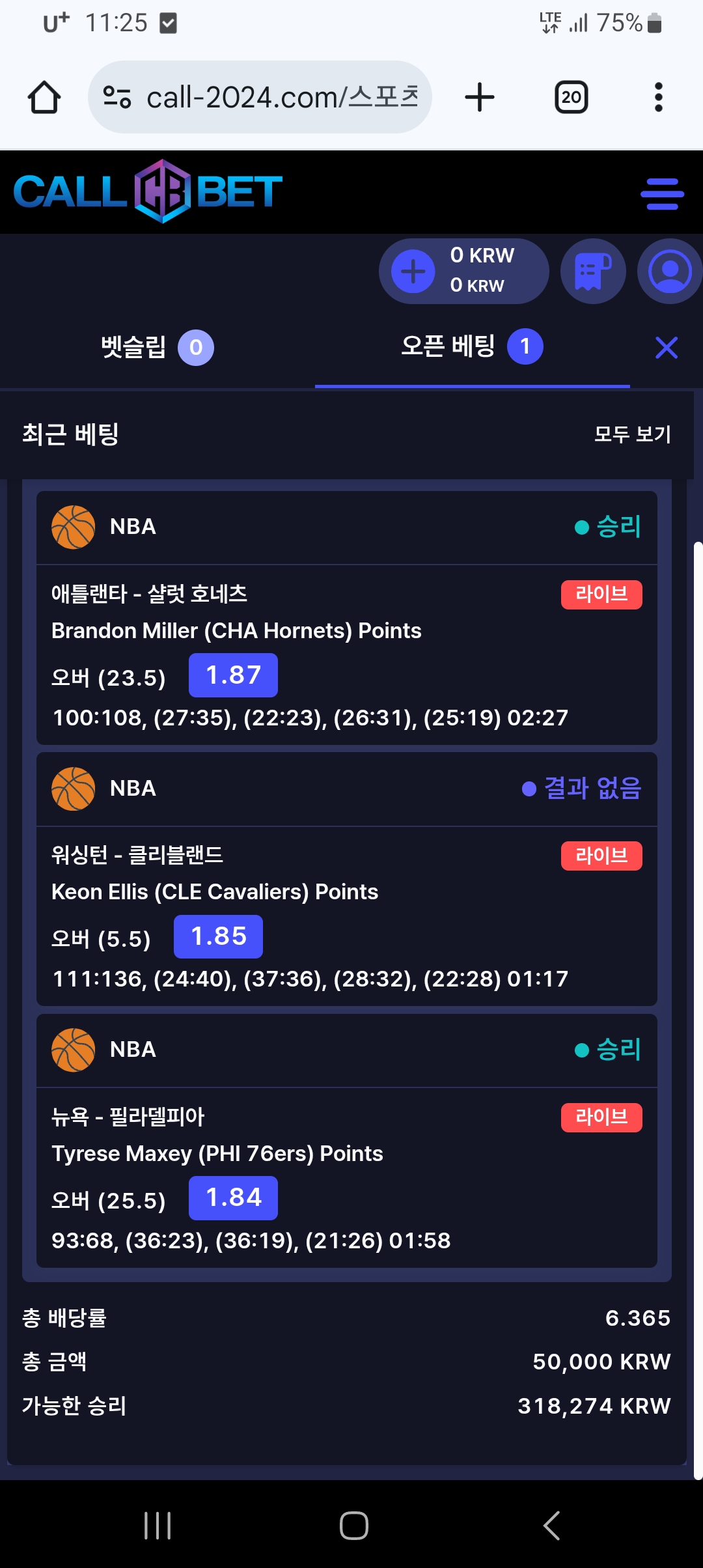Switch to the 벳슬립 tab
Screen dimensions: 703x1568
[157, 347]
